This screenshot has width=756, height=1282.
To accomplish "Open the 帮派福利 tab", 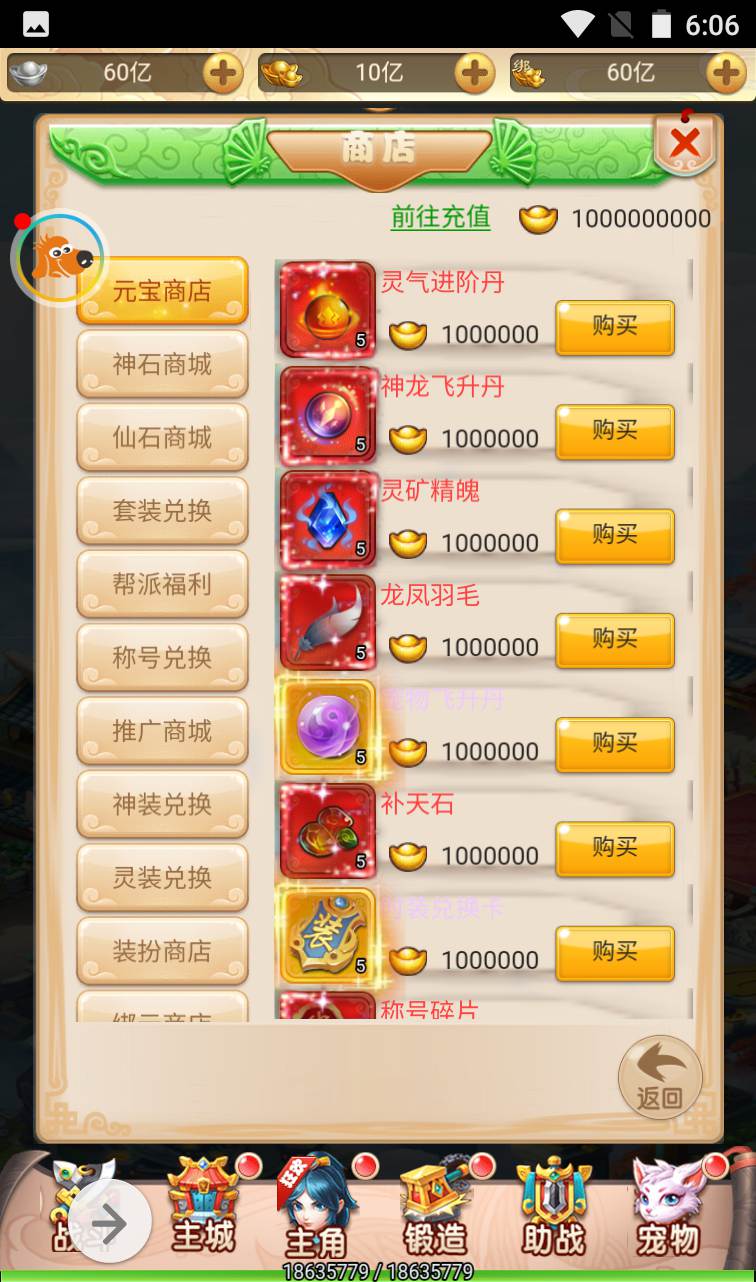I will (162, 584).
